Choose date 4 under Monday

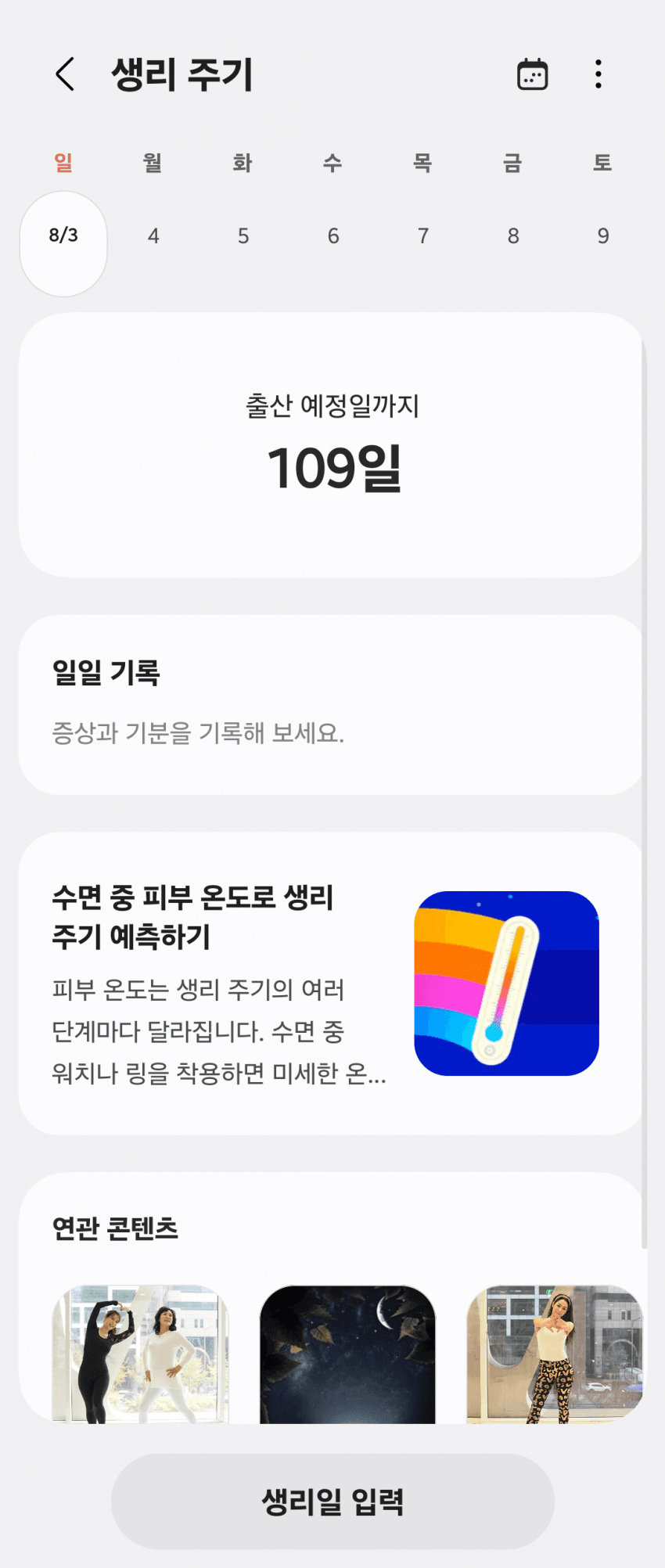(x=153, y=235)
